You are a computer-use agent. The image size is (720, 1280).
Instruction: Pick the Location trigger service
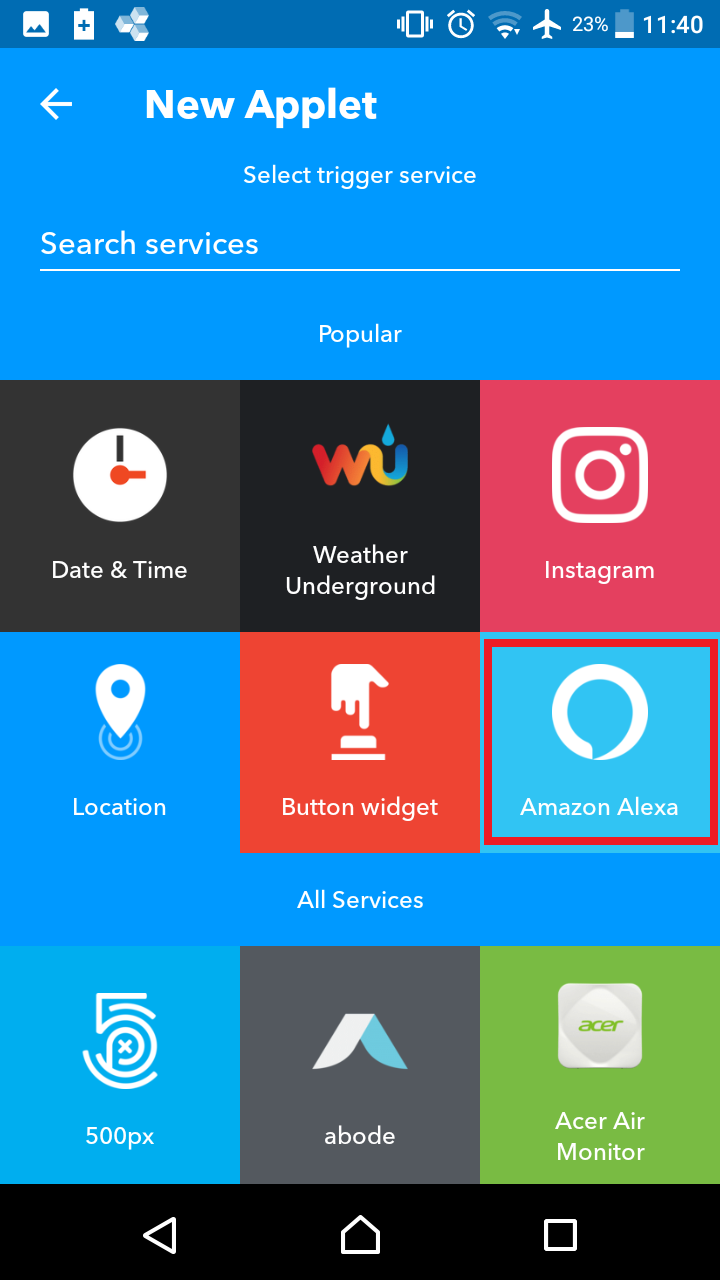[x=120, y=742]
